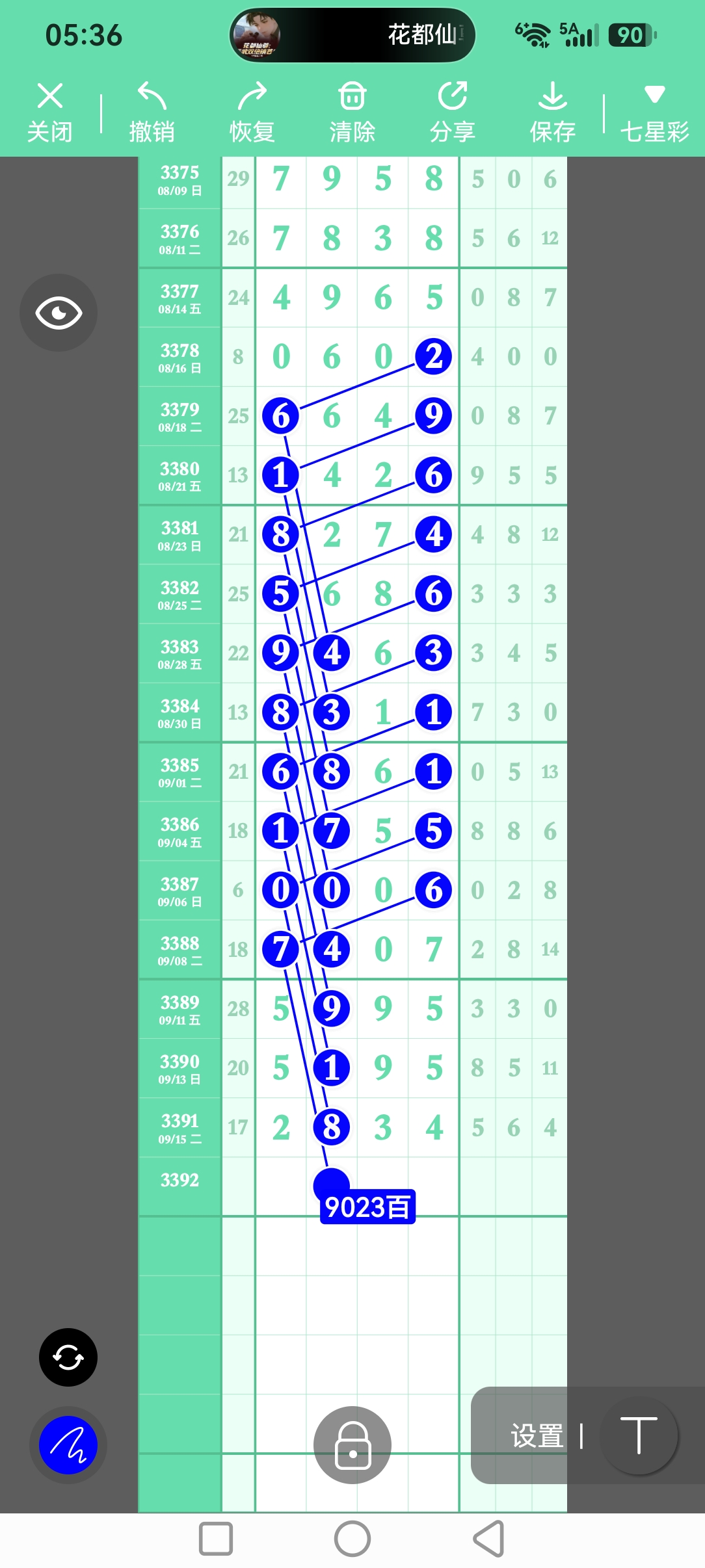Redo with the 恢复 button

click(252, 112)
